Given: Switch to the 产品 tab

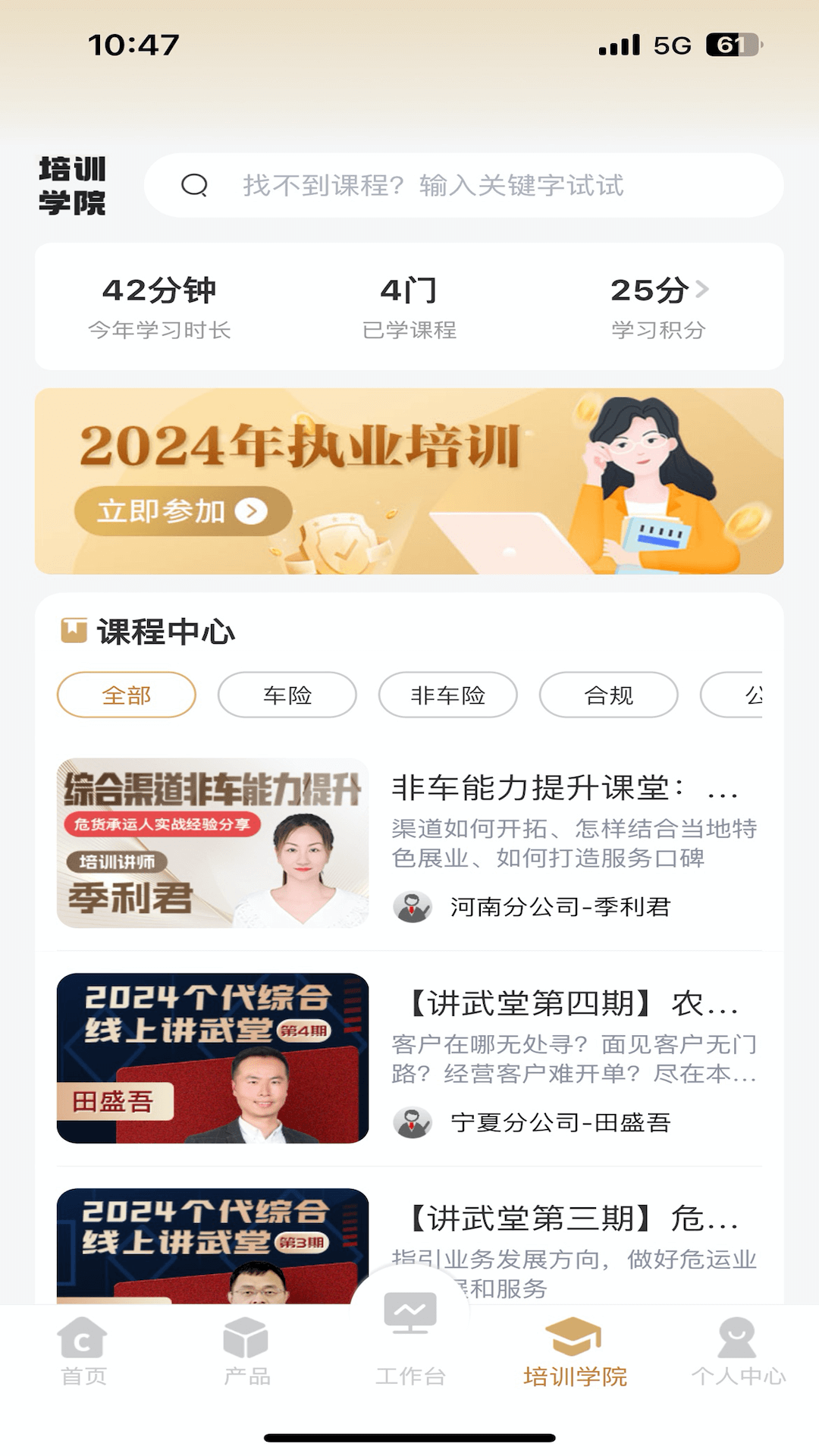Looking at the screenshot, I should point(246,1353).
